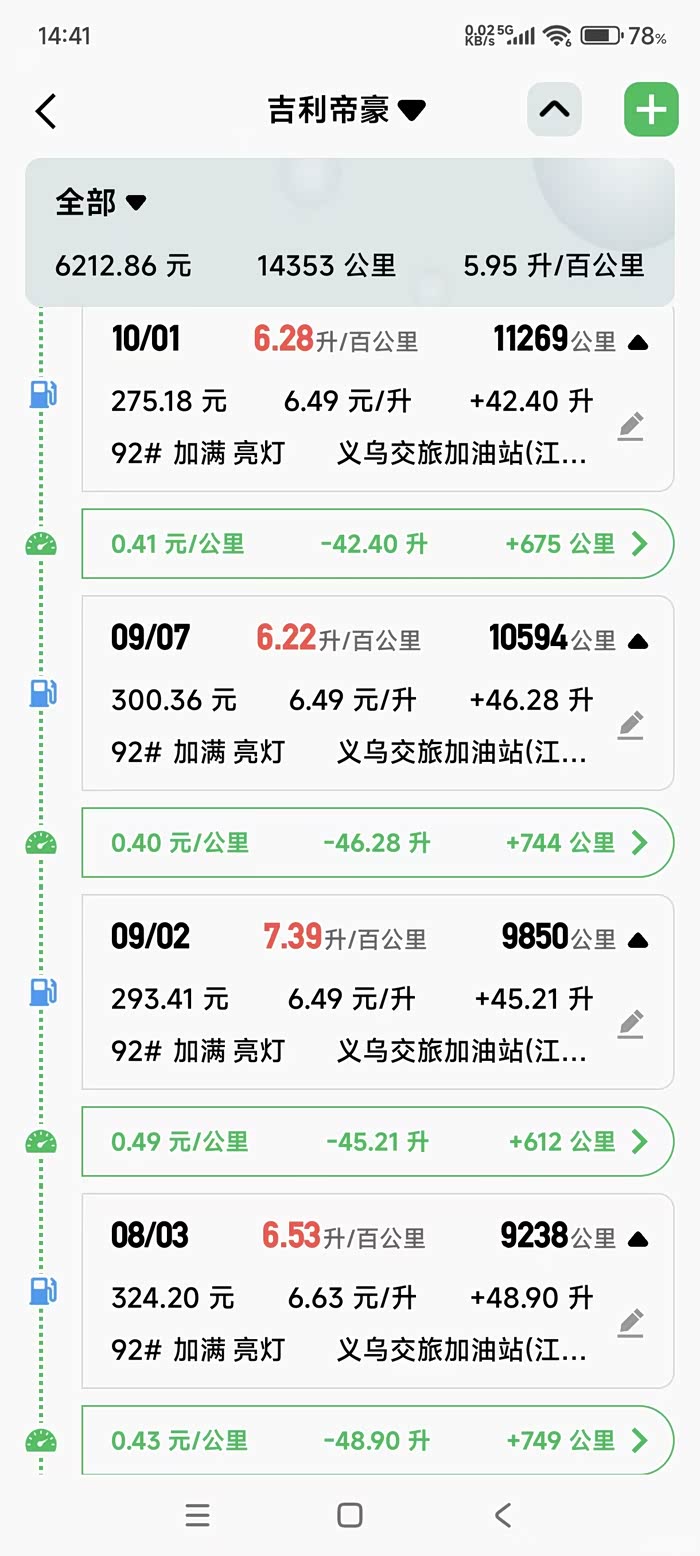The image size is (700, 1556).
Task: Add a new fuel record
Action: [651, 110]
